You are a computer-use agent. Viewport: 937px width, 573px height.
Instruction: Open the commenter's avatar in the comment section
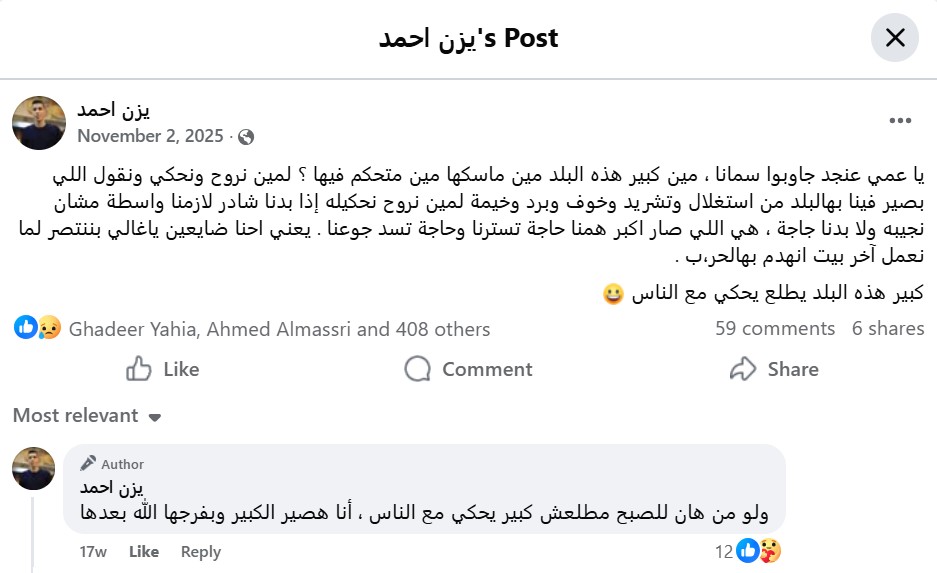pos(34,468)
